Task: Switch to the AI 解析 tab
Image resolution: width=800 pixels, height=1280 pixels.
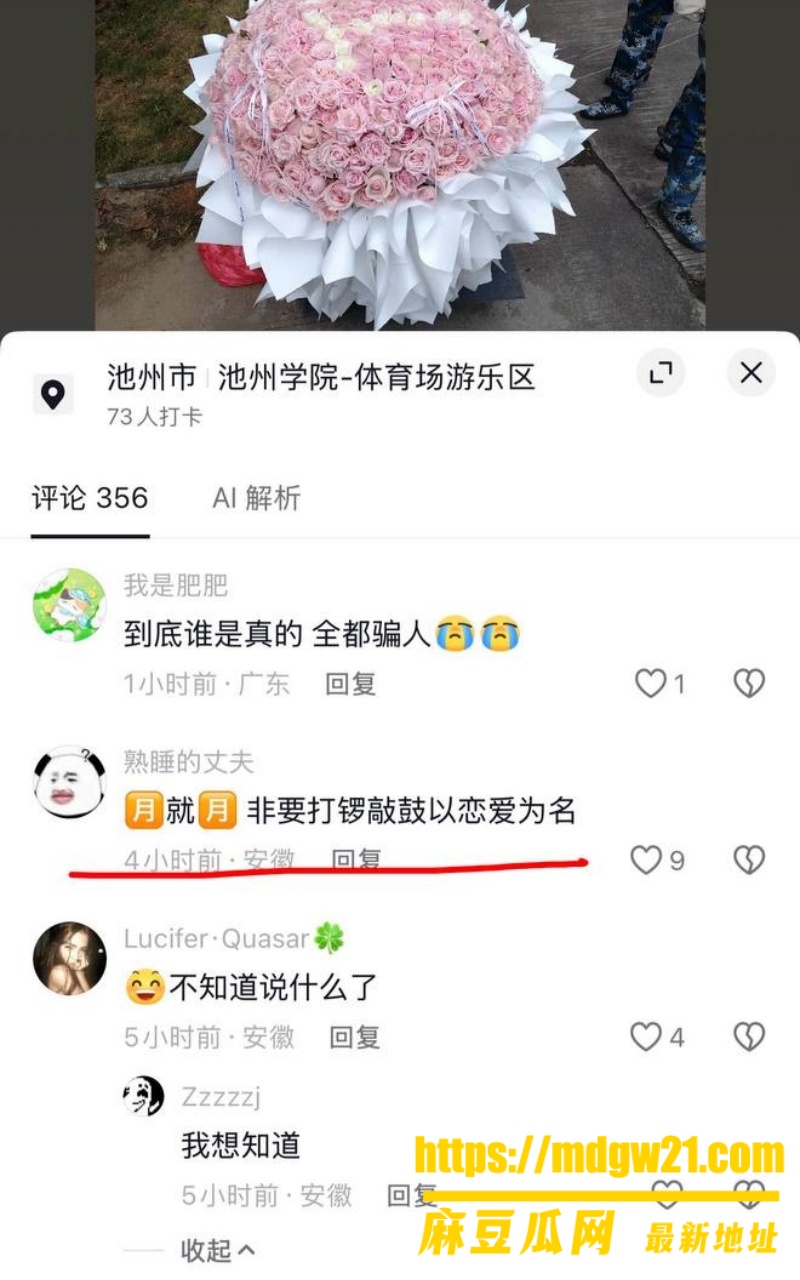Action: (256, 498)
